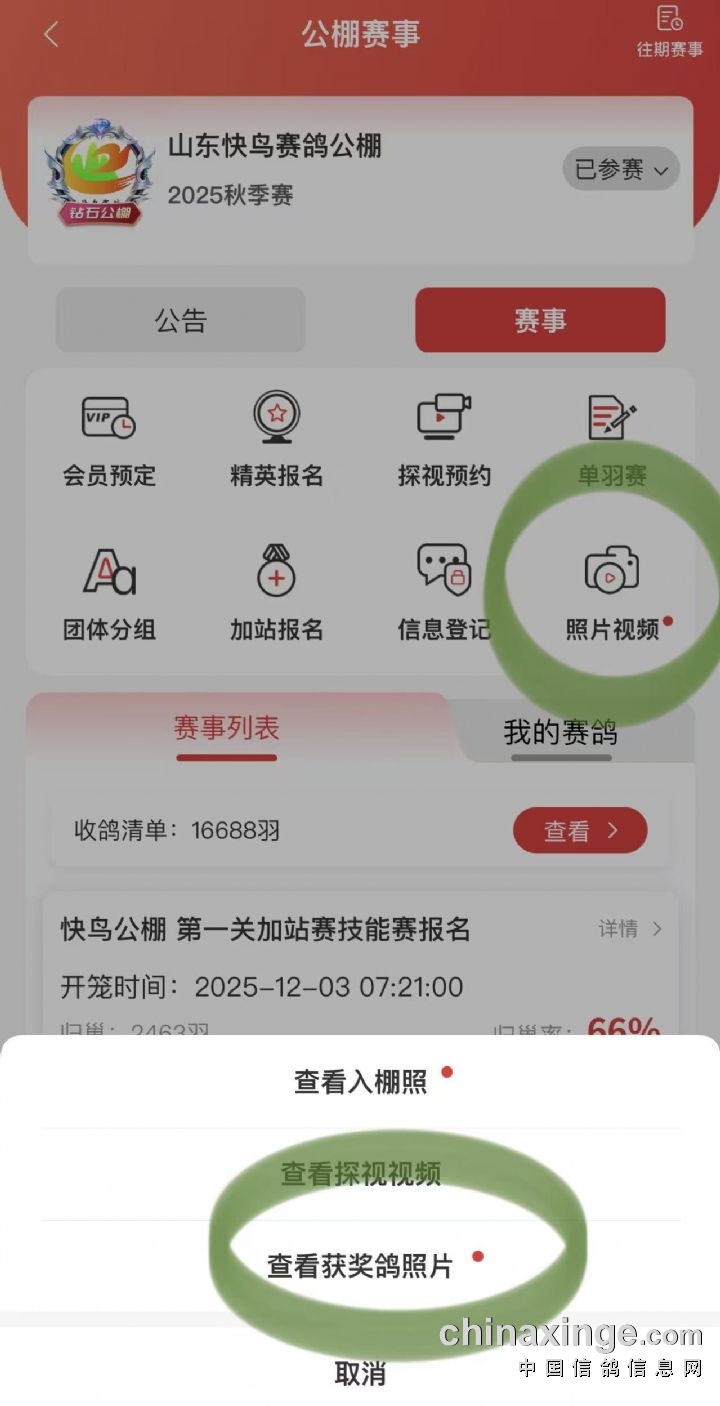Image resolution: width=720 pixels, height=1406 pixels.
Task: Open 精英报名
Action: point(276,440)
